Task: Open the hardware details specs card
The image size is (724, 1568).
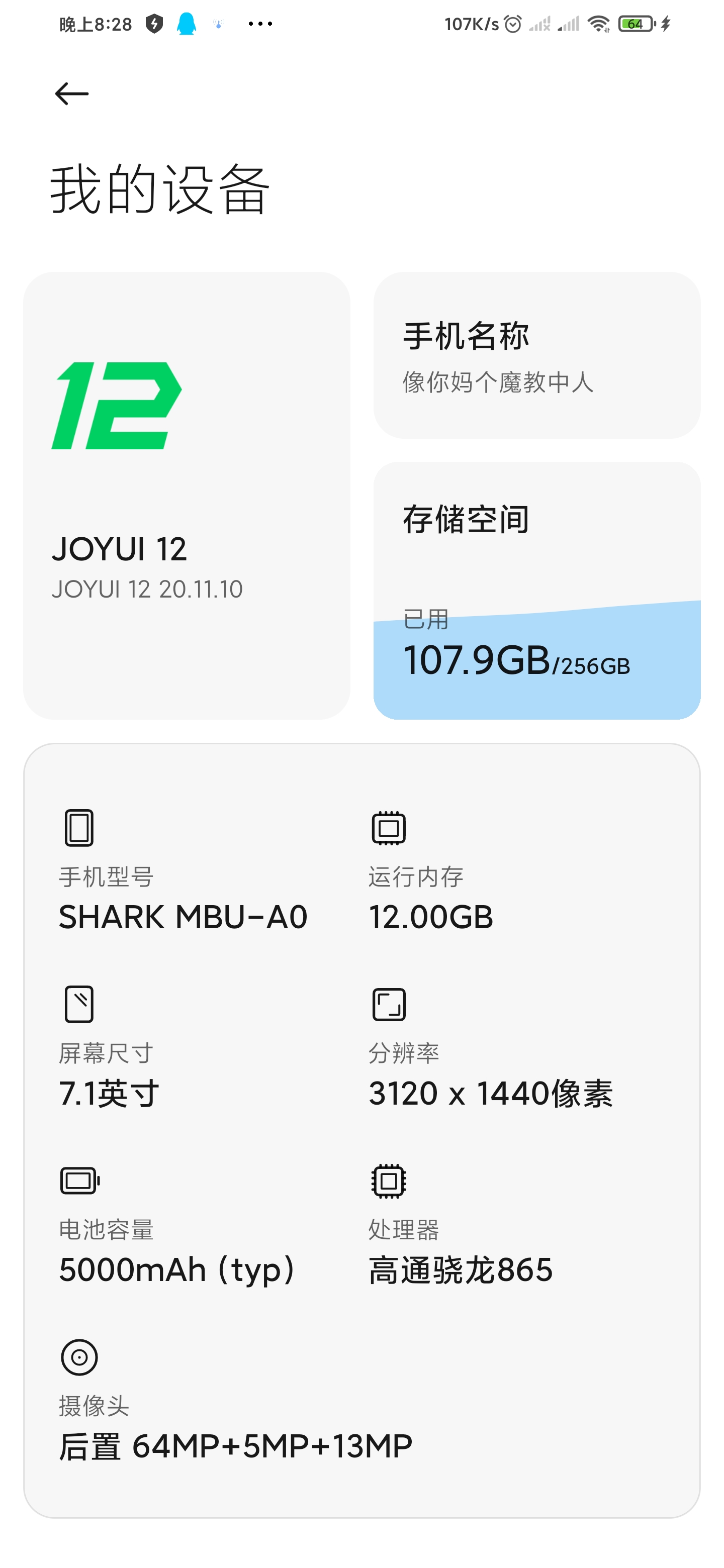Action: tap(361, 1130)
